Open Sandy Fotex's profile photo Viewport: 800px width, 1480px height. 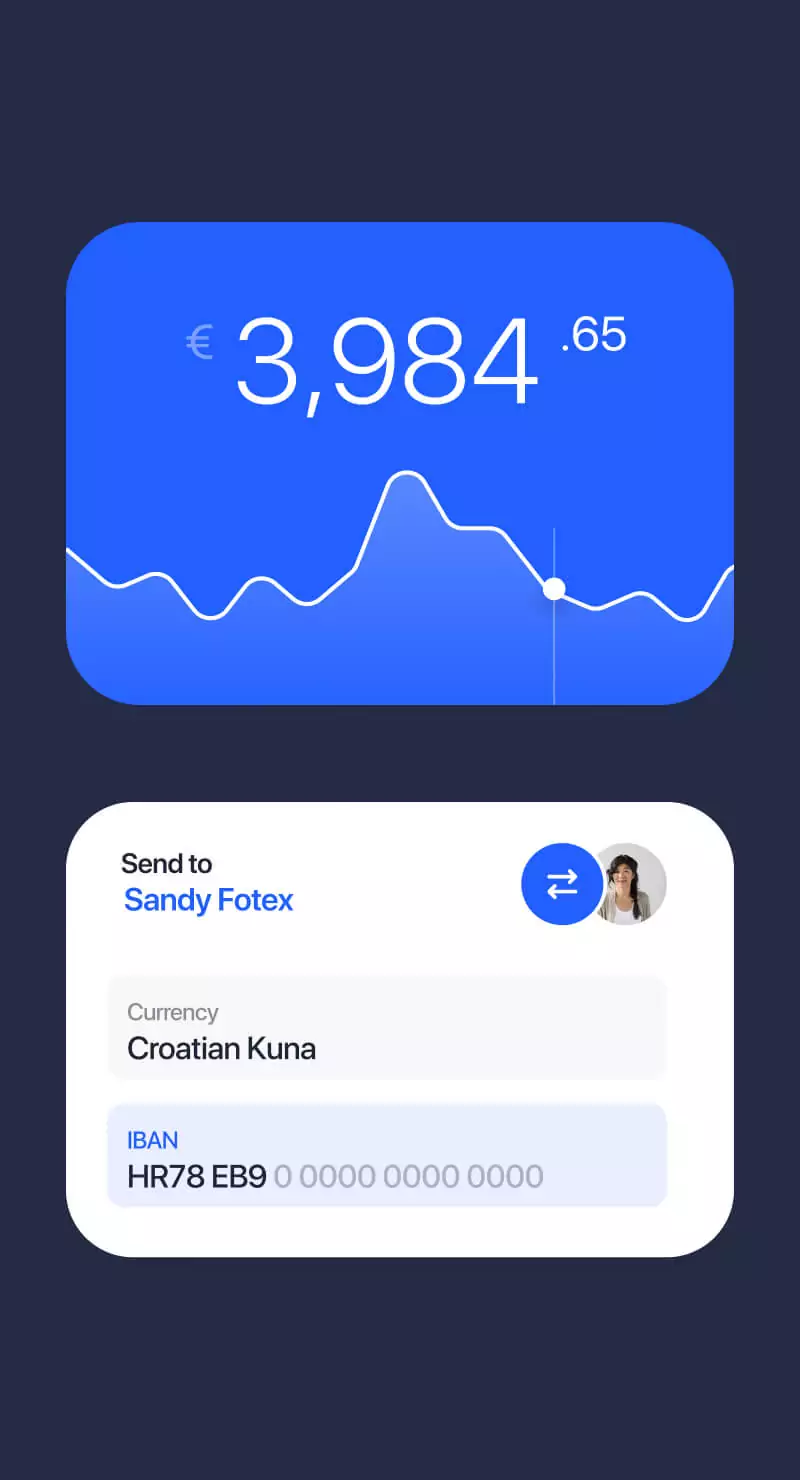pos(629,884)
